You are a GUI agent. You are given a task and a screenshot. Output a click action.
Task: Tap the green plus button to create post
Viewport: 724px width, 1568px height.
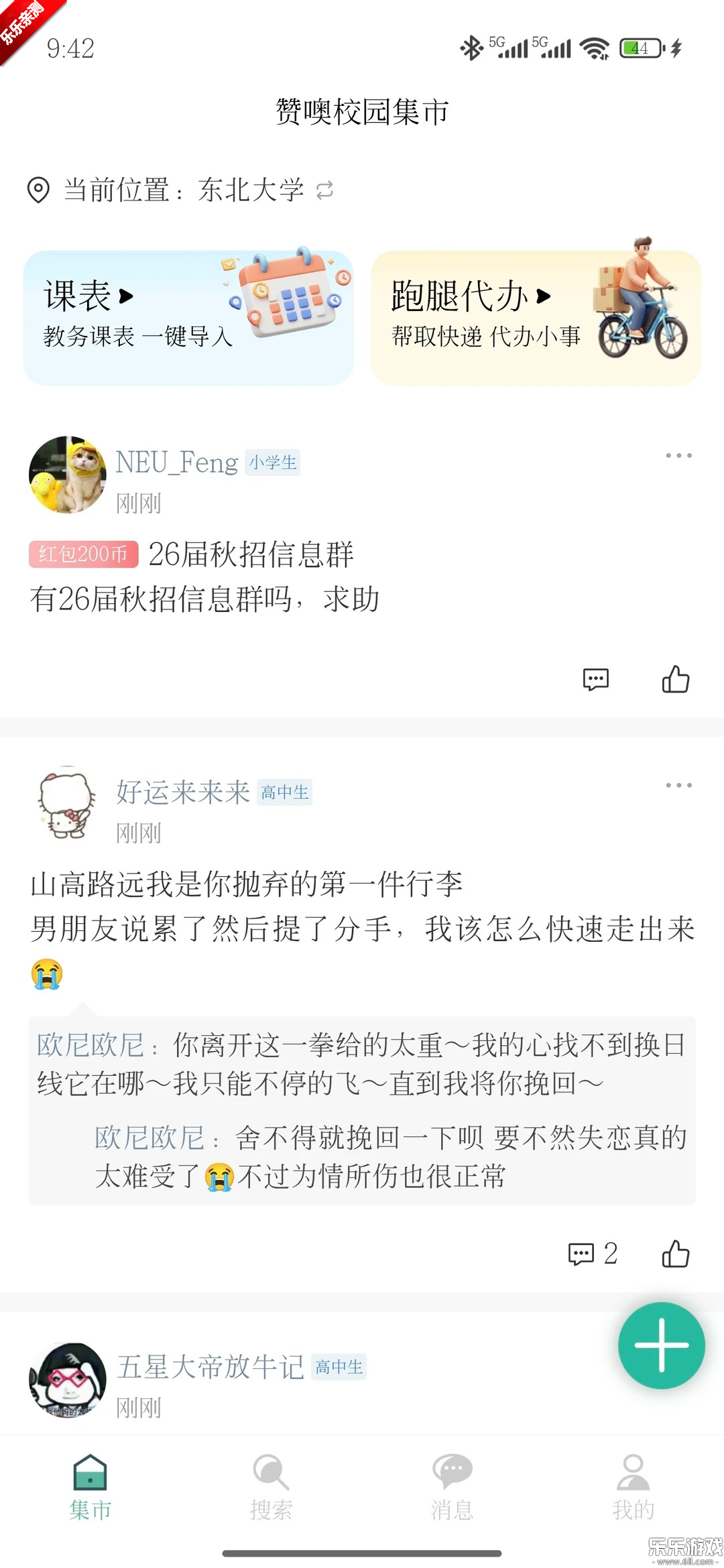(661, 1345)
